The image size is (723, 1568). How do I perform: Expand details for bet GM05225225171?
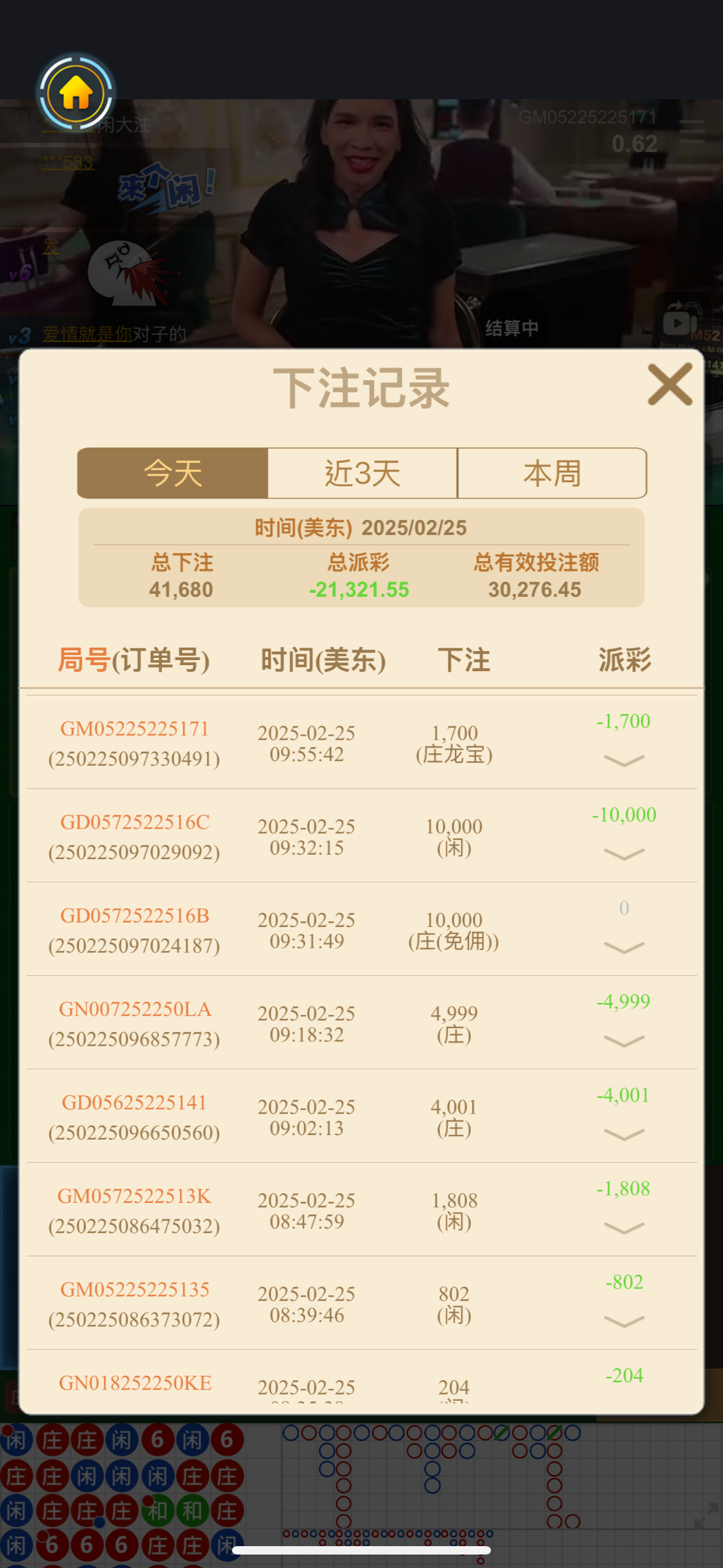click(623, 760)
